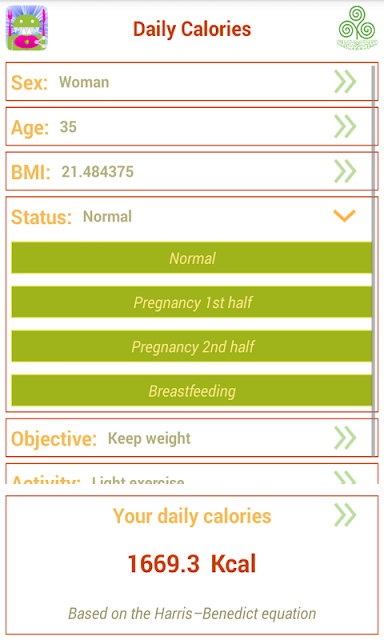The width and height of the screenshot is (384, 640).
Task: Expand the Objective row
Action: (x=191, y=438)
